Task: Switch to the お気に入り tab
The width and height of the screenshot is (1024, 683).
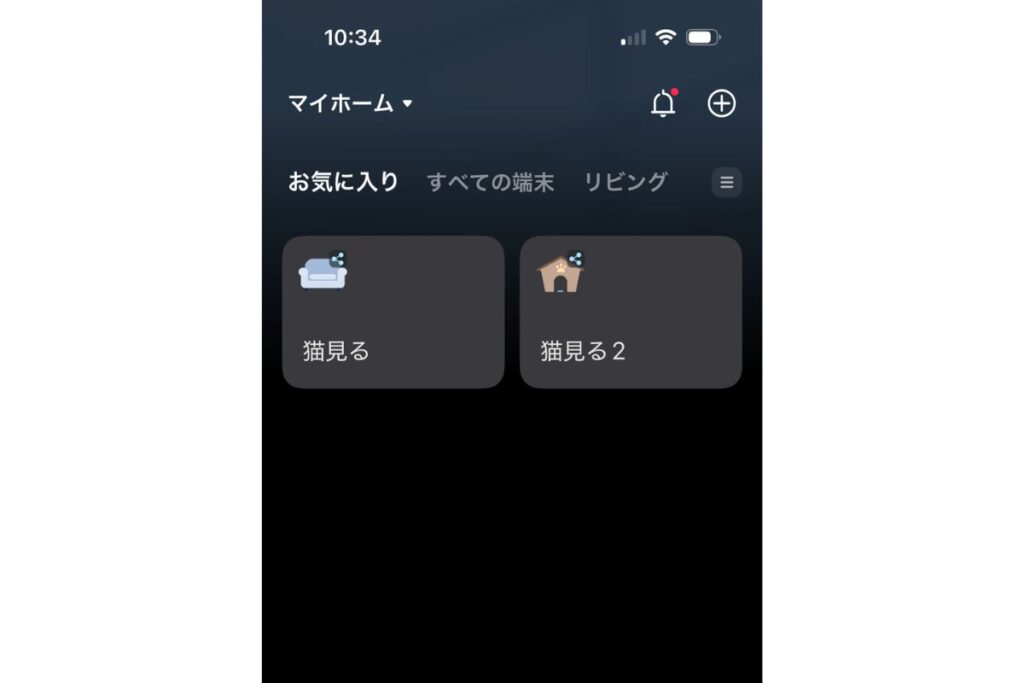Action: coord(343,182)
